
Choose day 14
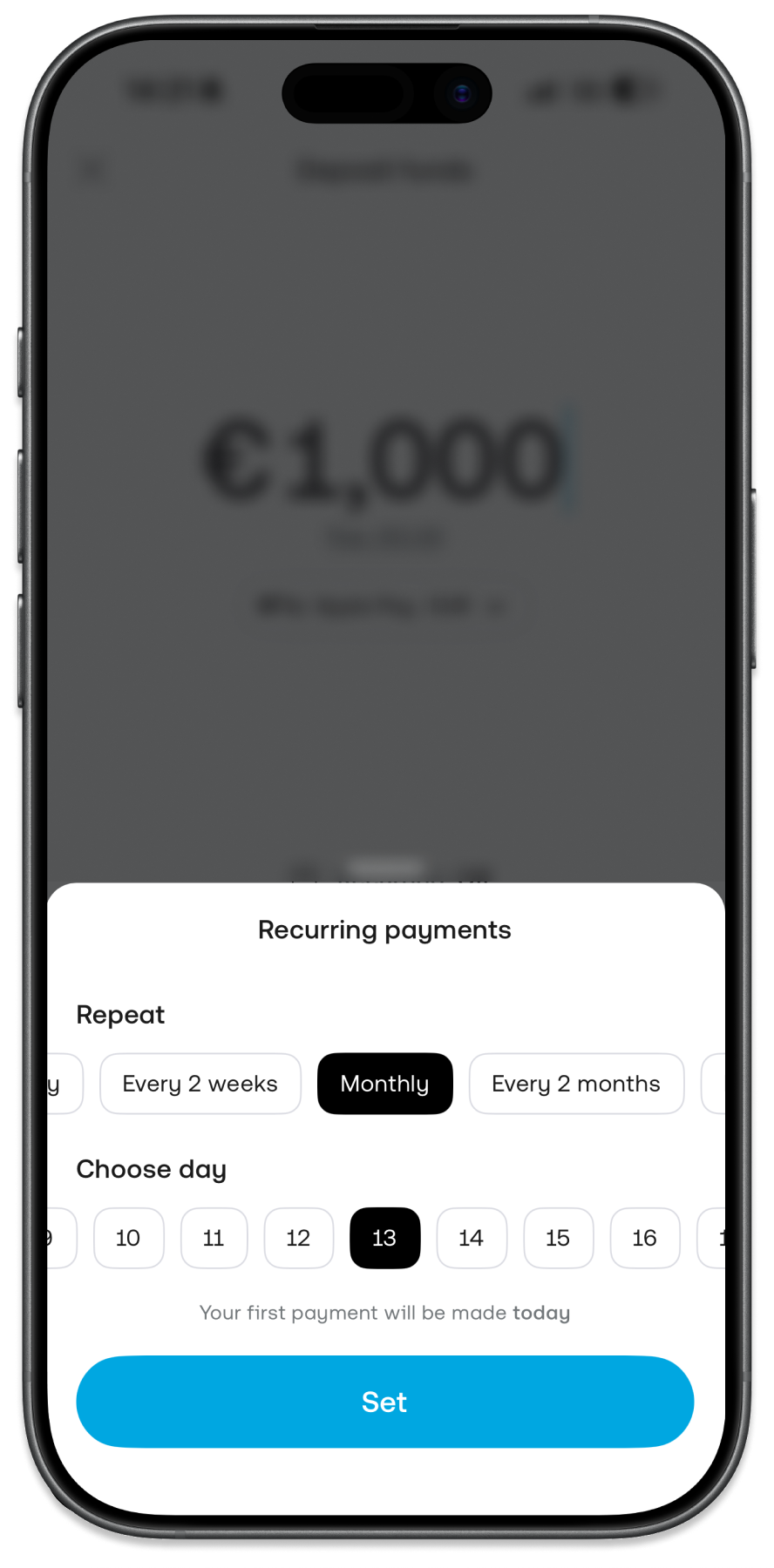(471, 1238)
